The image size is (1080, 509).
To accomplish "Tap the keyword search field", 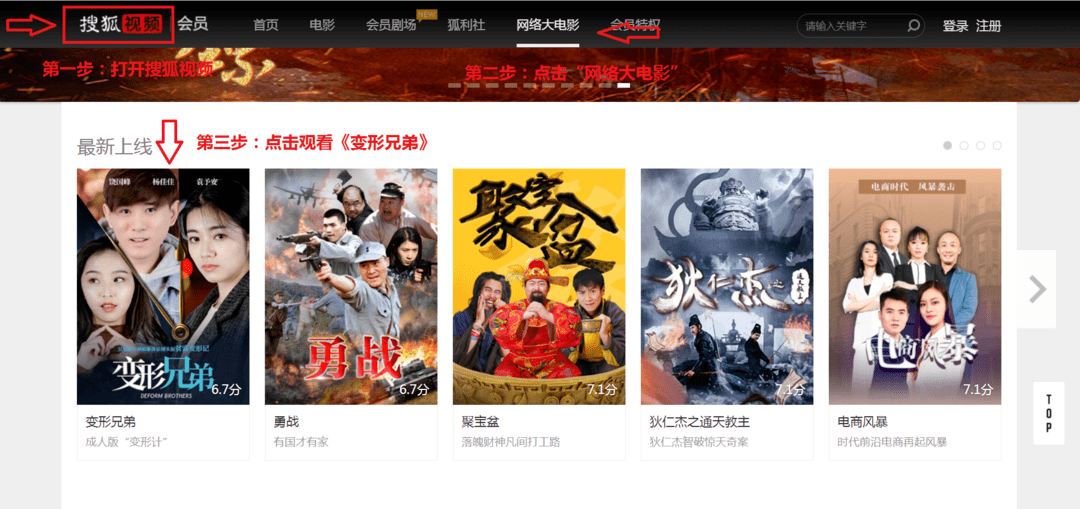I will point(848,26).
